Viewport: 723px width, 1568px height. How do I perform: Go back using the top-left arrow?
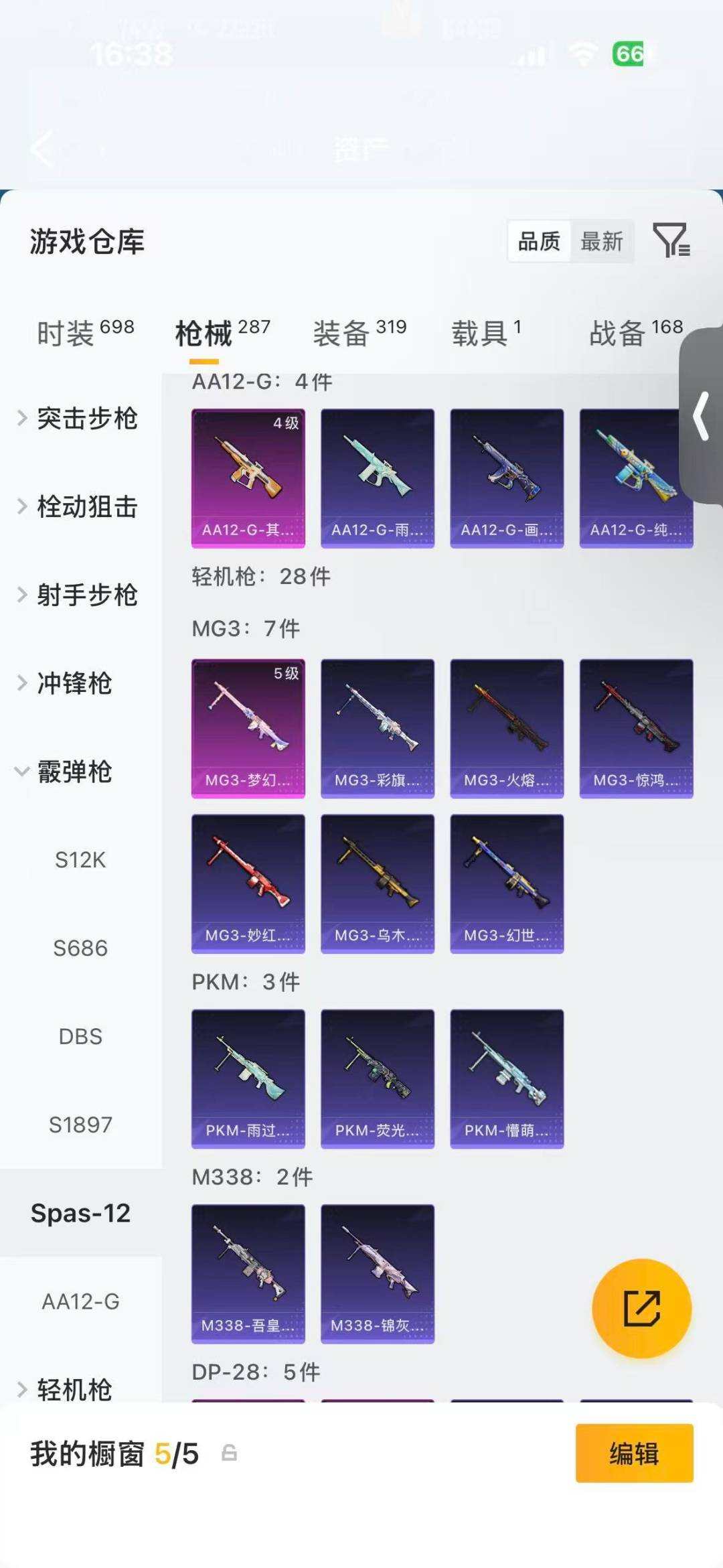click(x=42, y=149)
